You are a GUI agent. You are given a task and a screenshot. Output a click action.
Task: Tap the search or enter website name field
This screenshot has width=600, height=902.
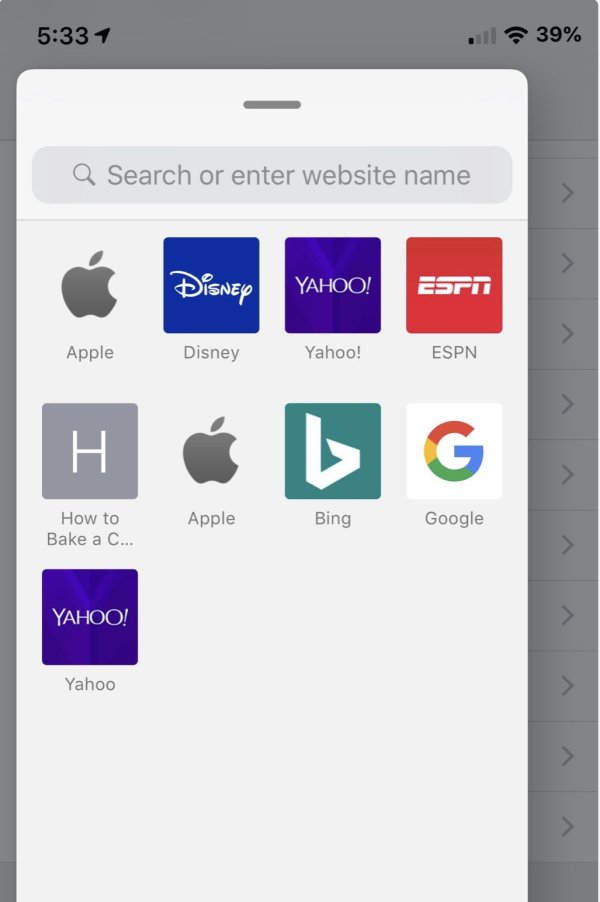[x=272, y=175]
